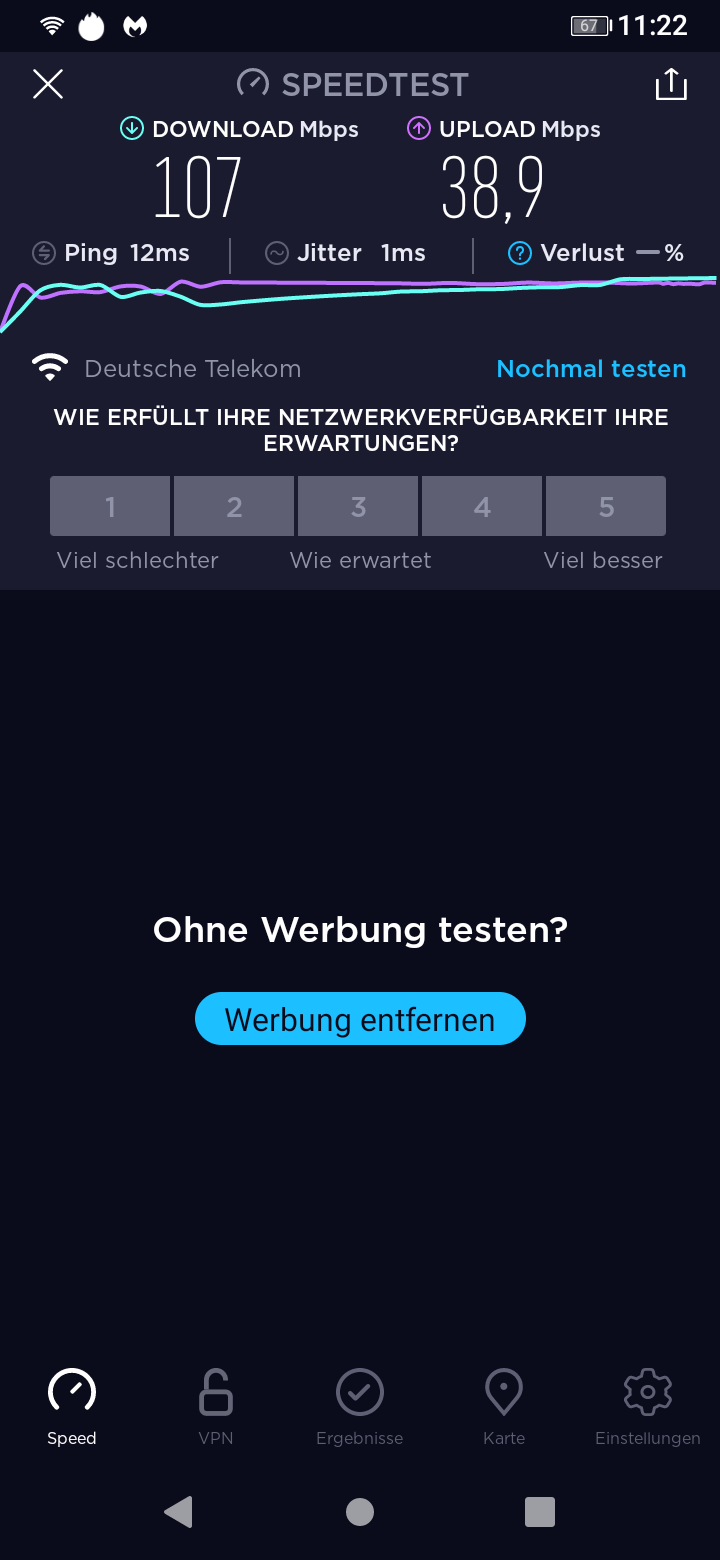Screen dimensions: 720x1560
Task: Tap Nochmal testen to rerun test
Action: (x=591, y=369)
